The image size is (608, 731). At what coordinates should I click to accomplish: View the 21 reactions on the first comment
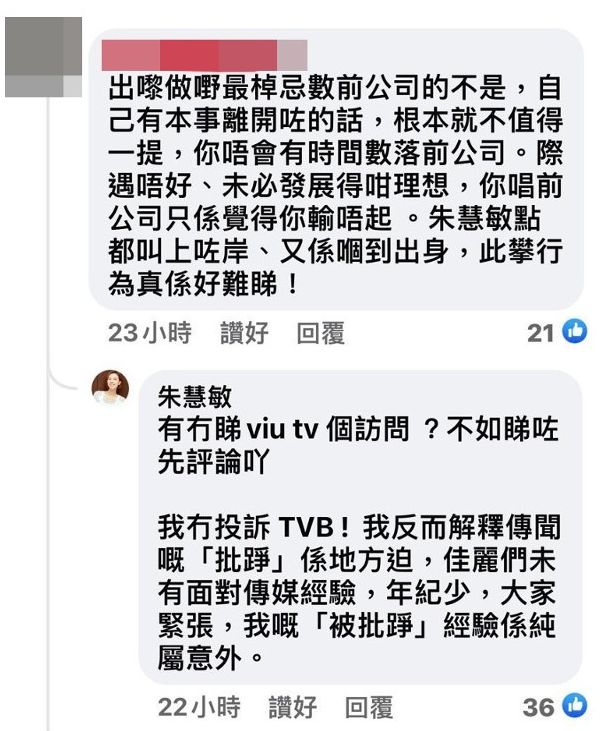557,333
